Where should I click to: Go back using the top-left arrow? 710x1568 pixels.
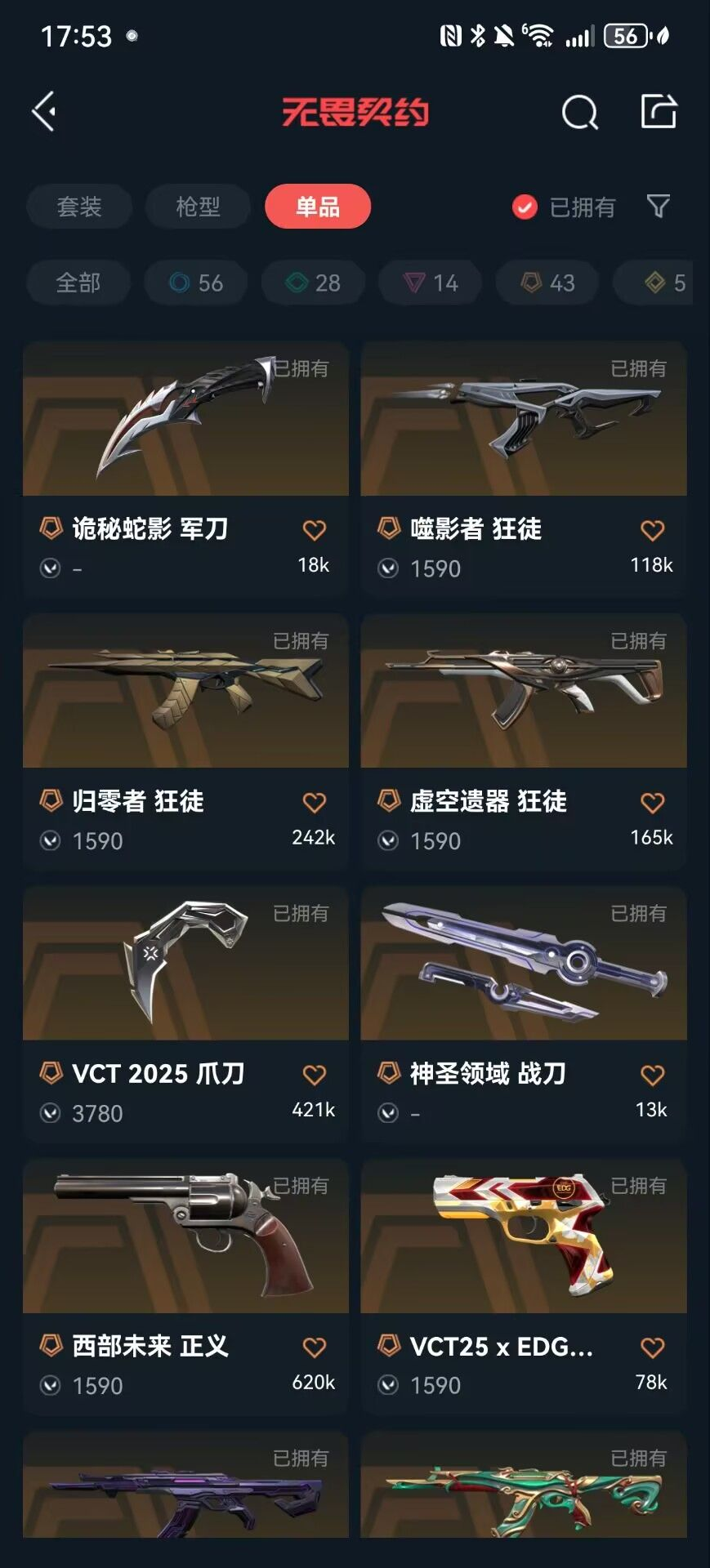pyautogui.click(x=44, y=111)
